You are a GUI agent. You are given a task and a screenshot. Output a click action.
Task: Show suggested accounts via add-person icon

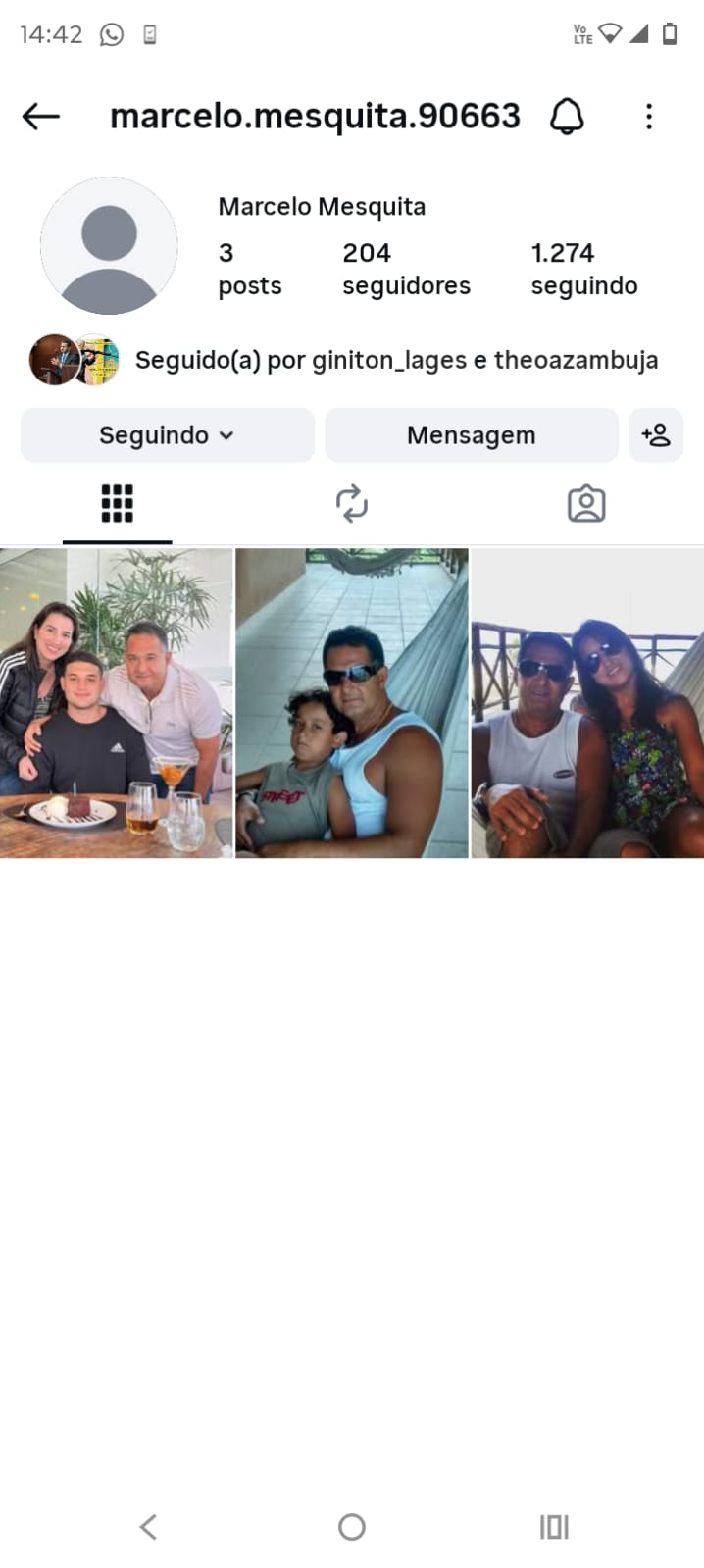click(656, 435)
